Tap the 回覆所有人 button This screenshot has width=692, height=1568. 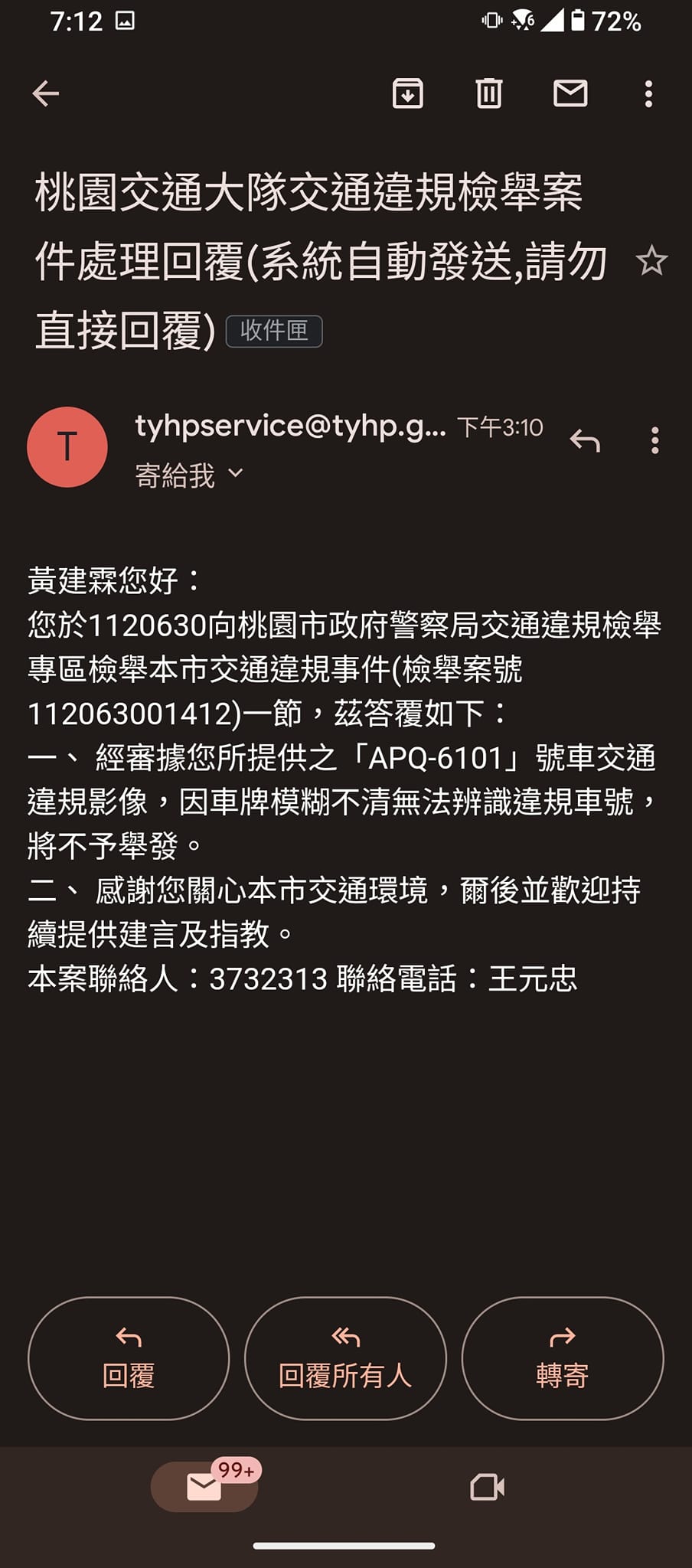point(345,1358)
